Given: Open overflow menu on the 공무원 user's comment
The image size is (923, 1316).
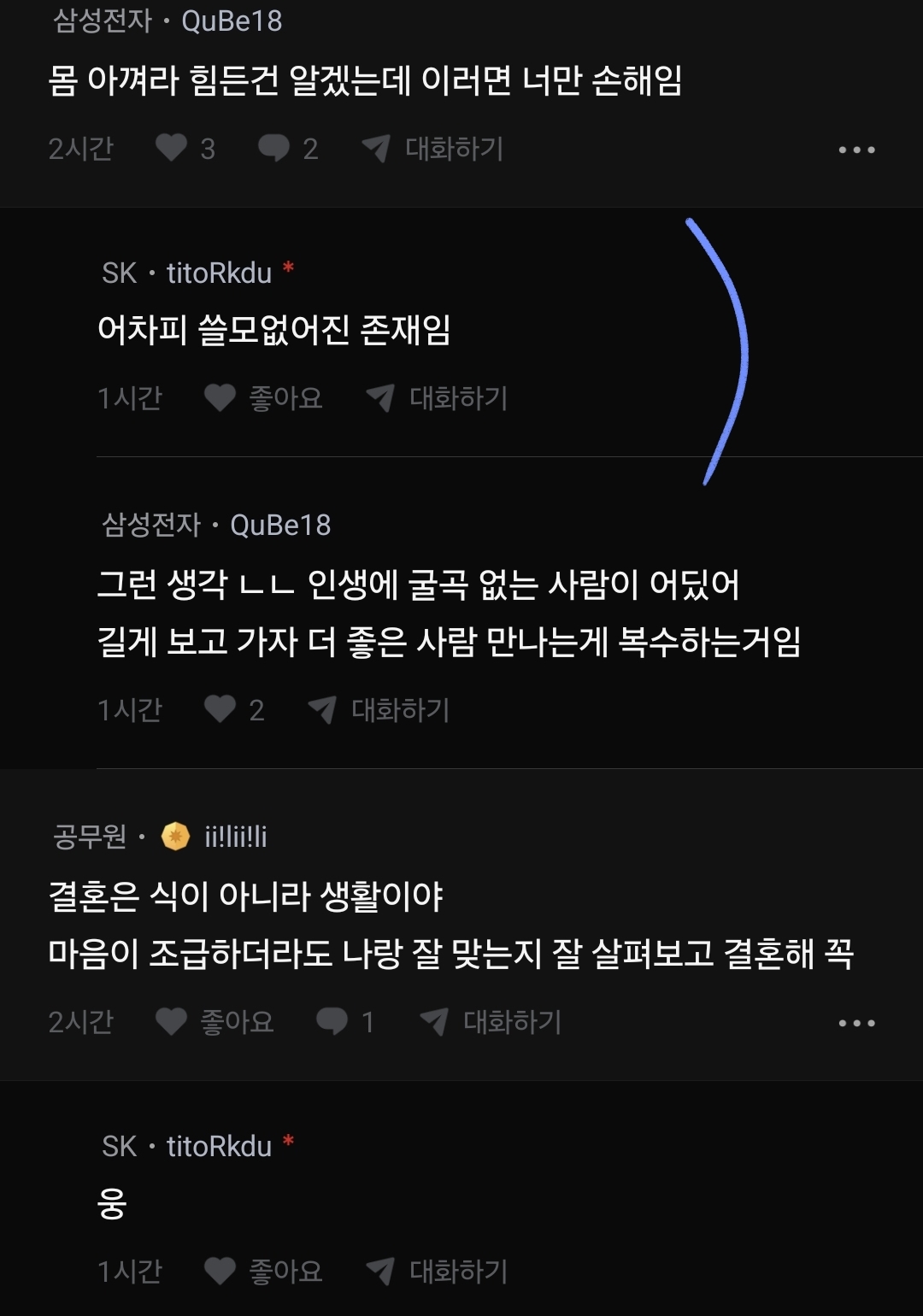Looking at the screenshot, I should pyautogui.click(x=856, y=1023).
